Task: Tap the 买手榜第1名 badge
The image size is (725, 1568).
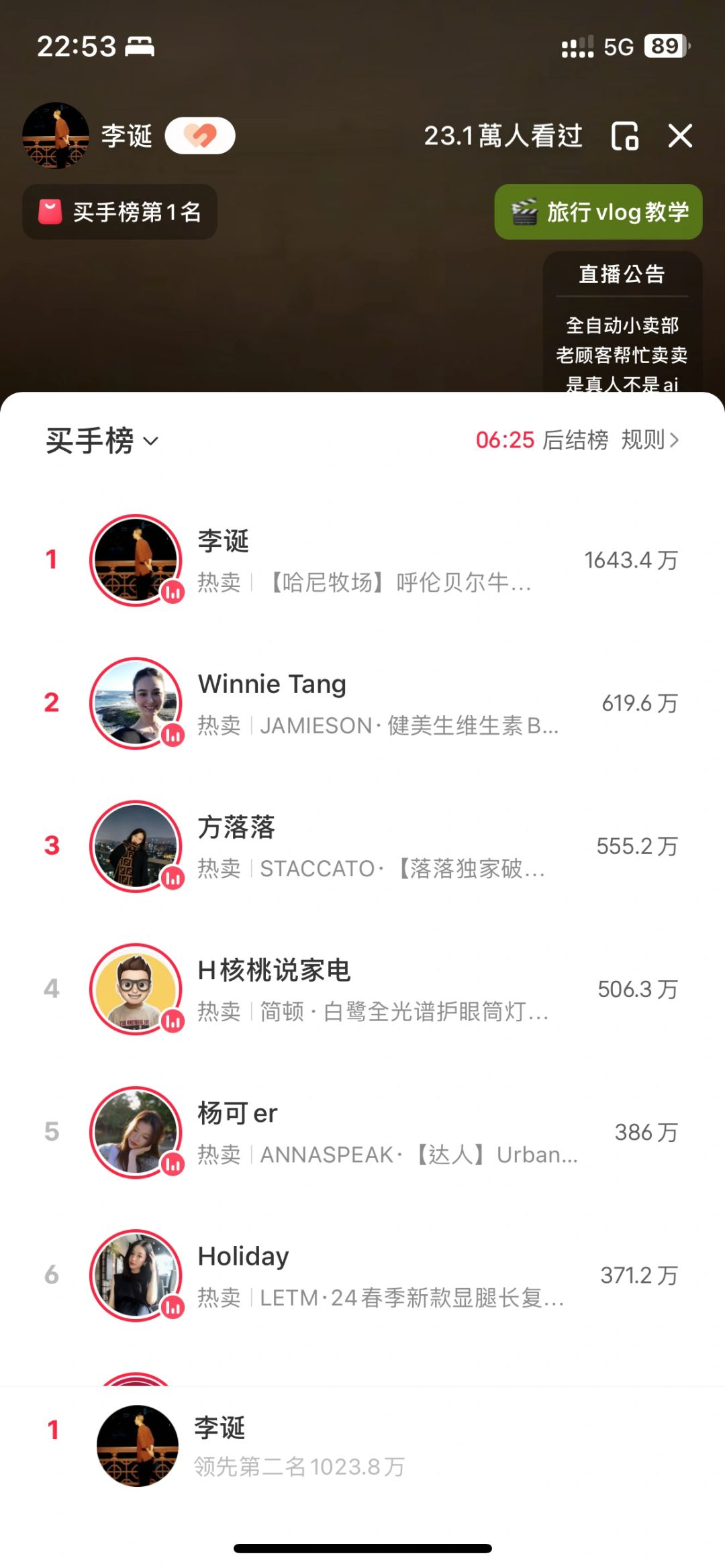Action: [120, 212]
